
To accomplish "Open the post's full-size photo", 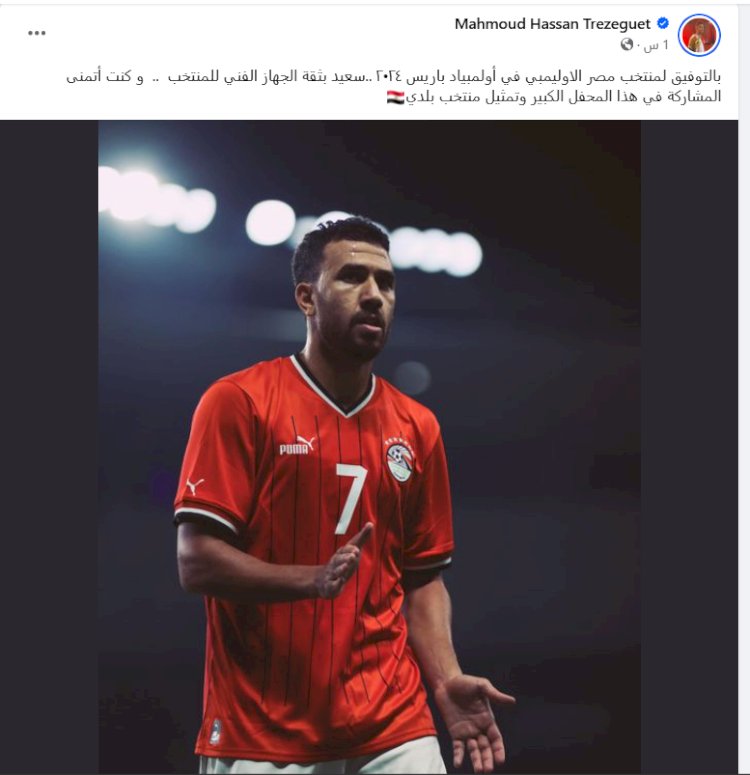I will (369, 447).
